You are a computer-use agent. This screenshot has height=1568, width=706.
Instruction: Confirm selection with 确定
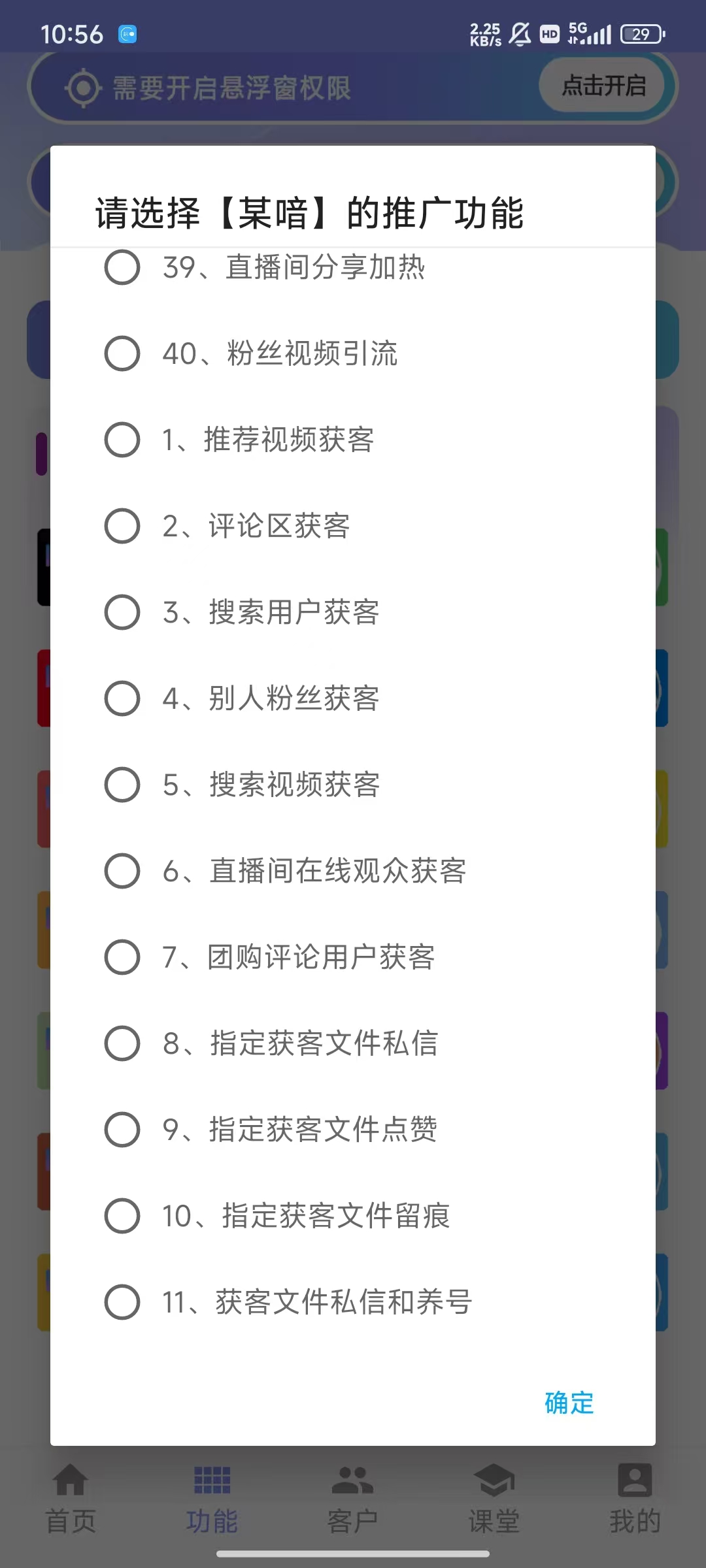[569, 1403]
